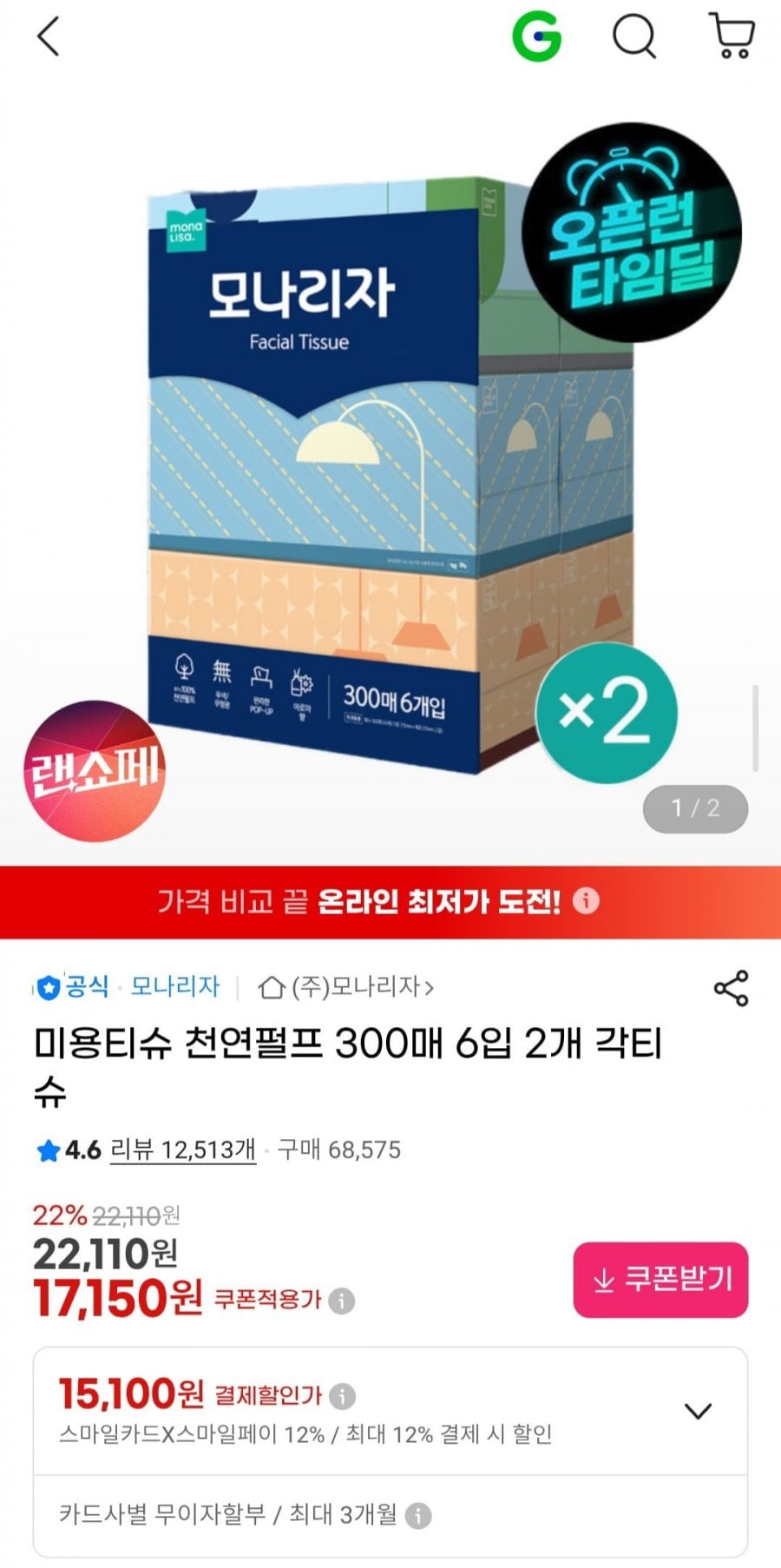This screenshot has height=1568, width=781.
Task: Go back using the top-left arrow
Action: pos(49,37)
